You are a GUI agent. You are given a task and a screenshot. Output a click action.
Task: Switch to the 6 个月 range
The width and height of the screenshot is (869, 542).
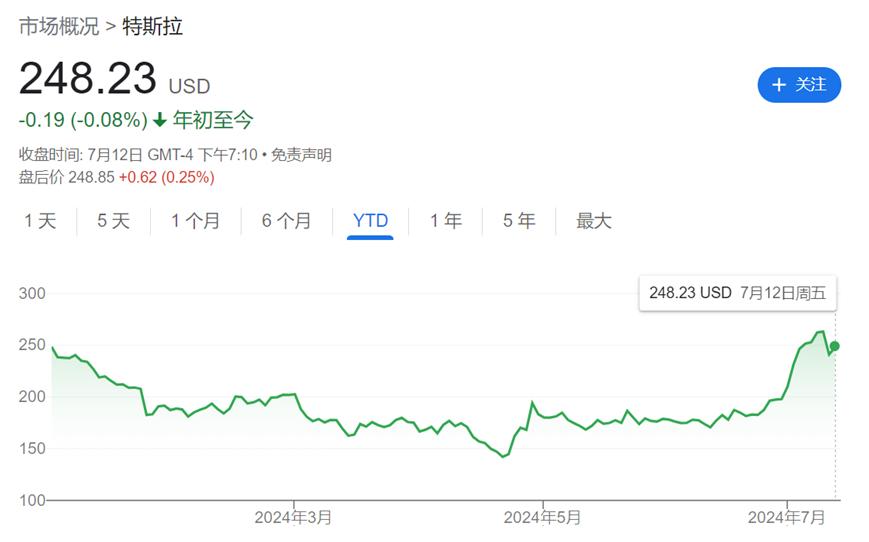286,221
